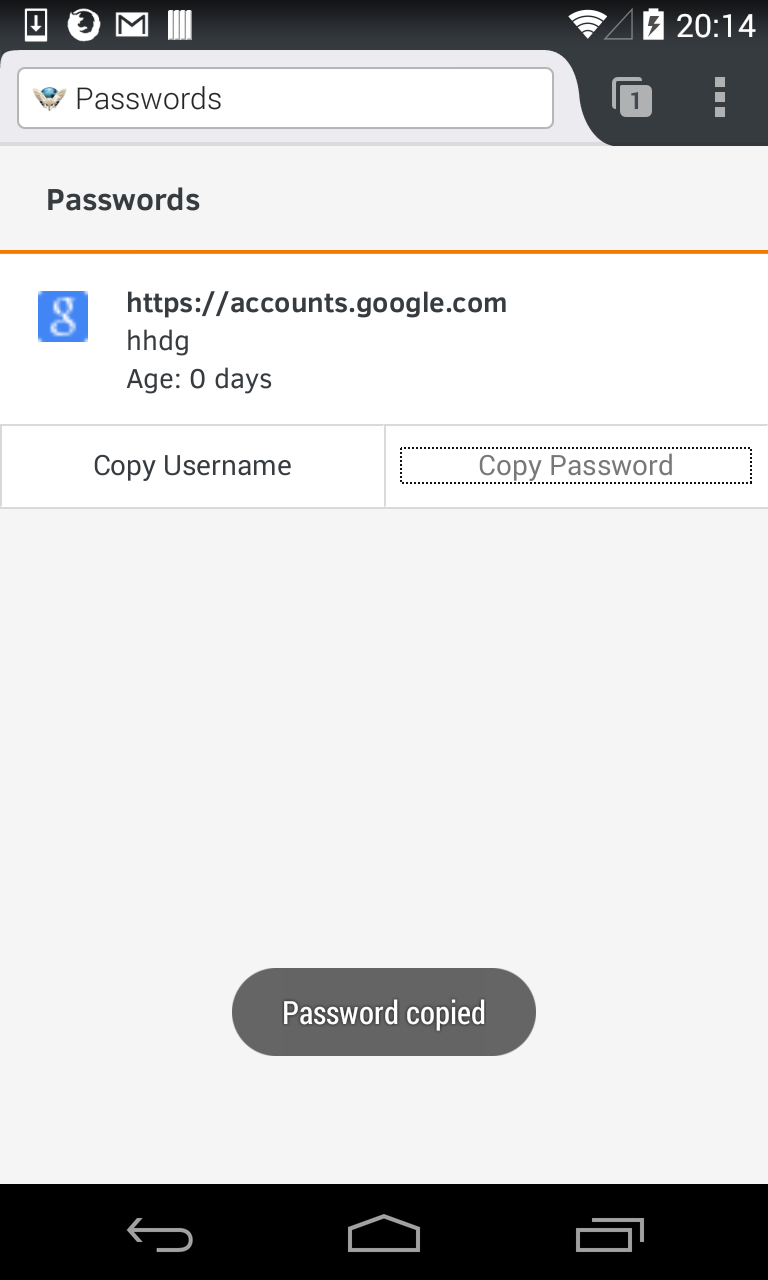
Task: Open the browser overflow menu
Action: pos(720,98)
